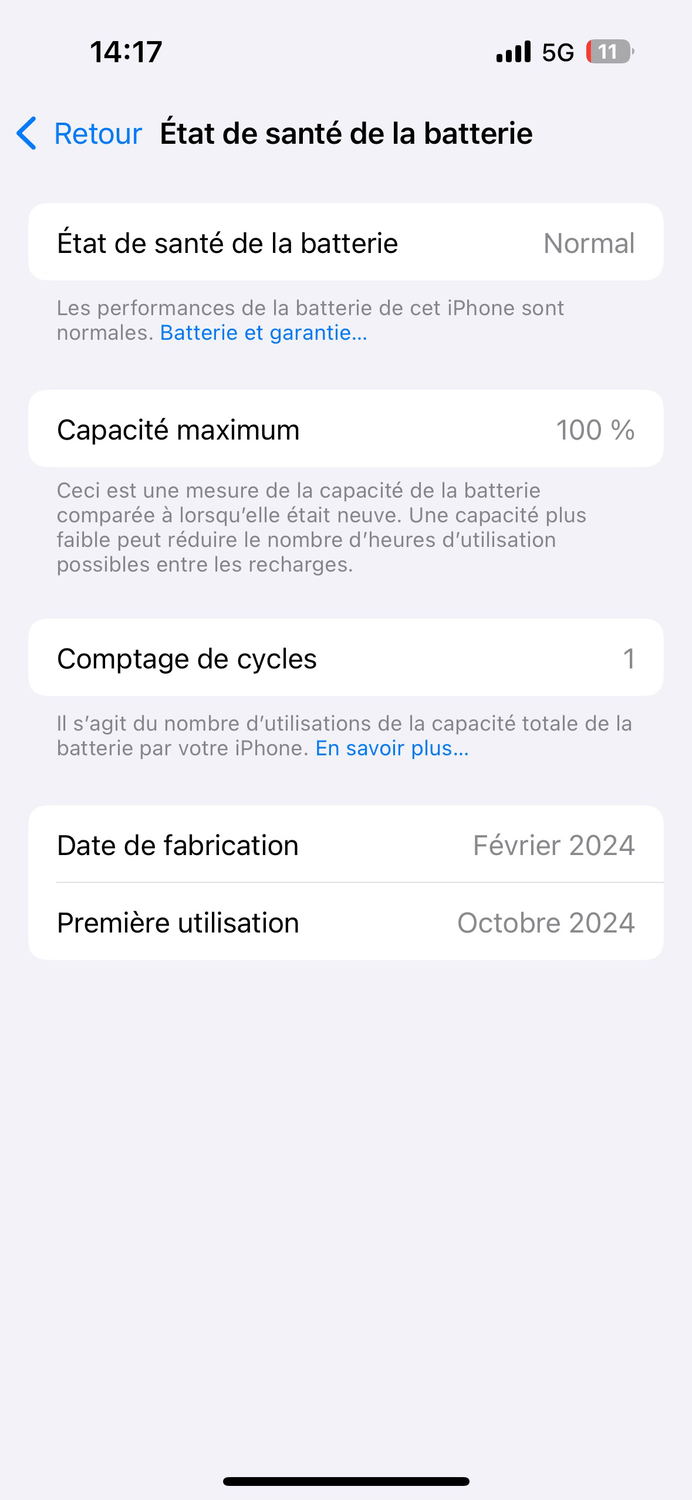Screen dimensions: 692x1500
Task: Open the Batterie et garantie link
Action: click(x=264, y=333)
